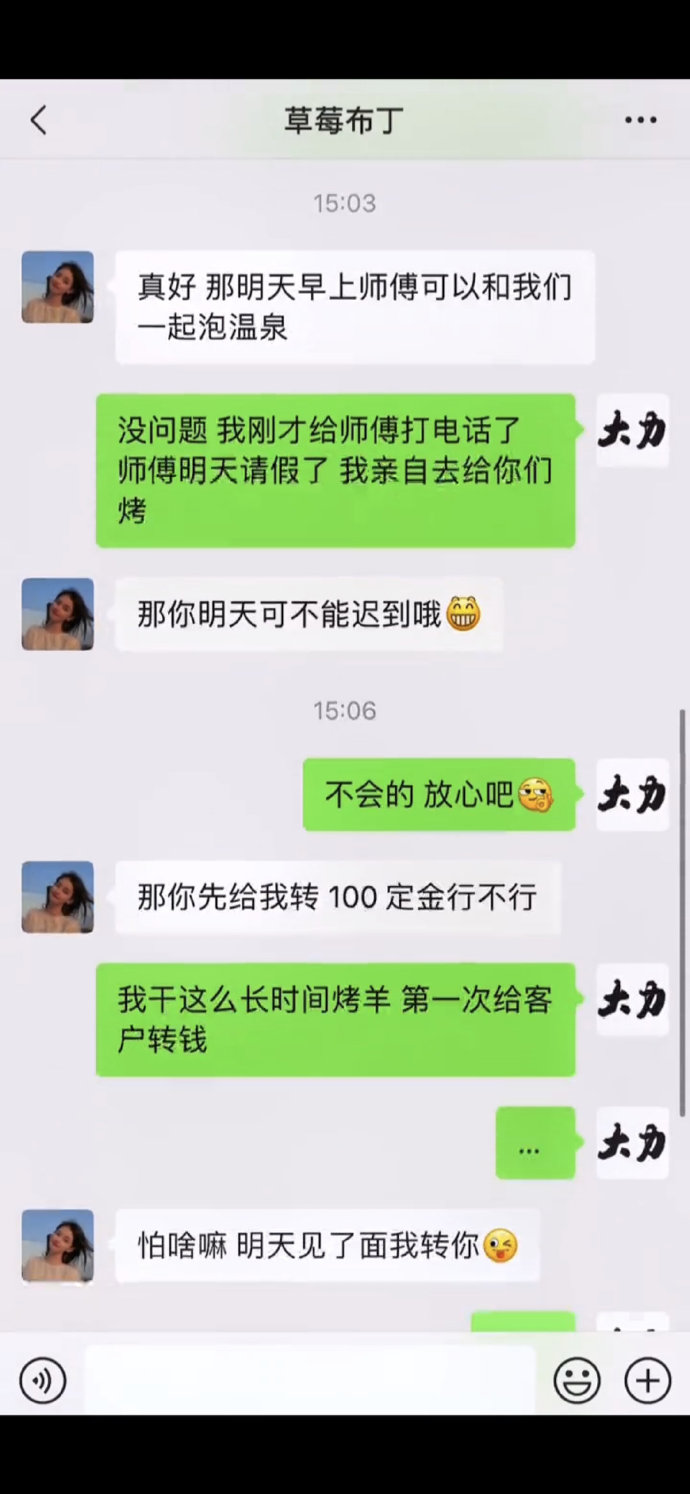The width and height of the screenshot is (690, 1494).
Task: Tap 大力 avatar beside 不会的 放心吧
Action: tap(632, 794)
